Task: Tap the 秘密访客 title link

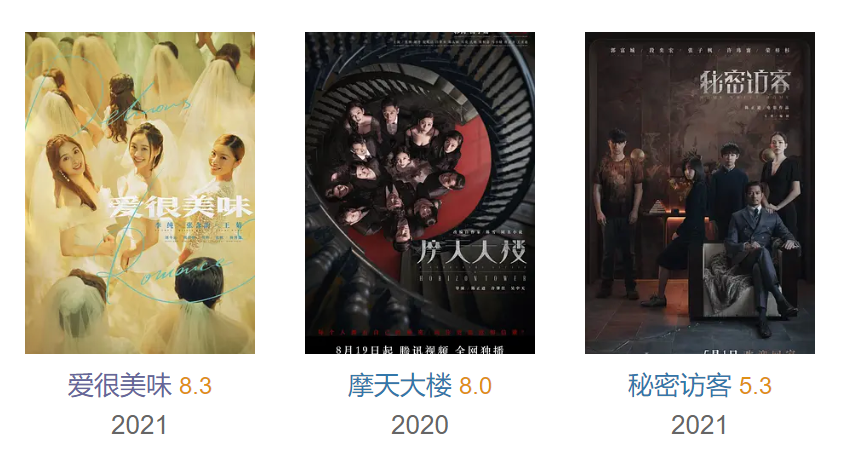Action: [x=680, y=386]
